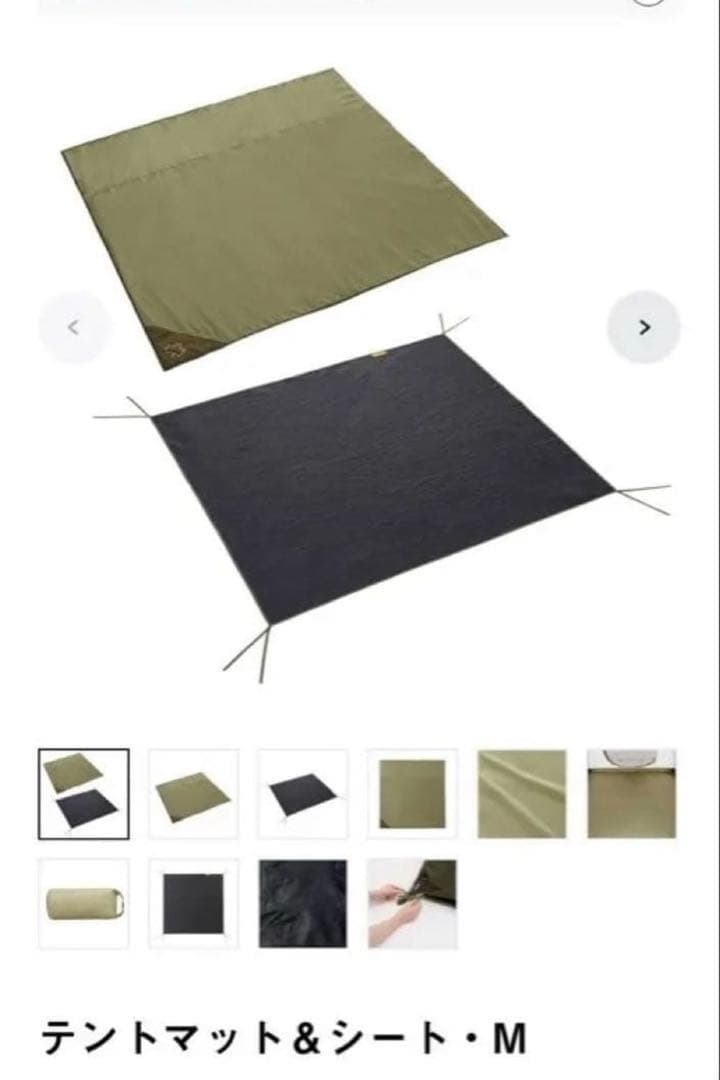Select the thumbnail showing both mat and sheet
The width and height of the screenshot is (720, 1080).
[84, 794]
